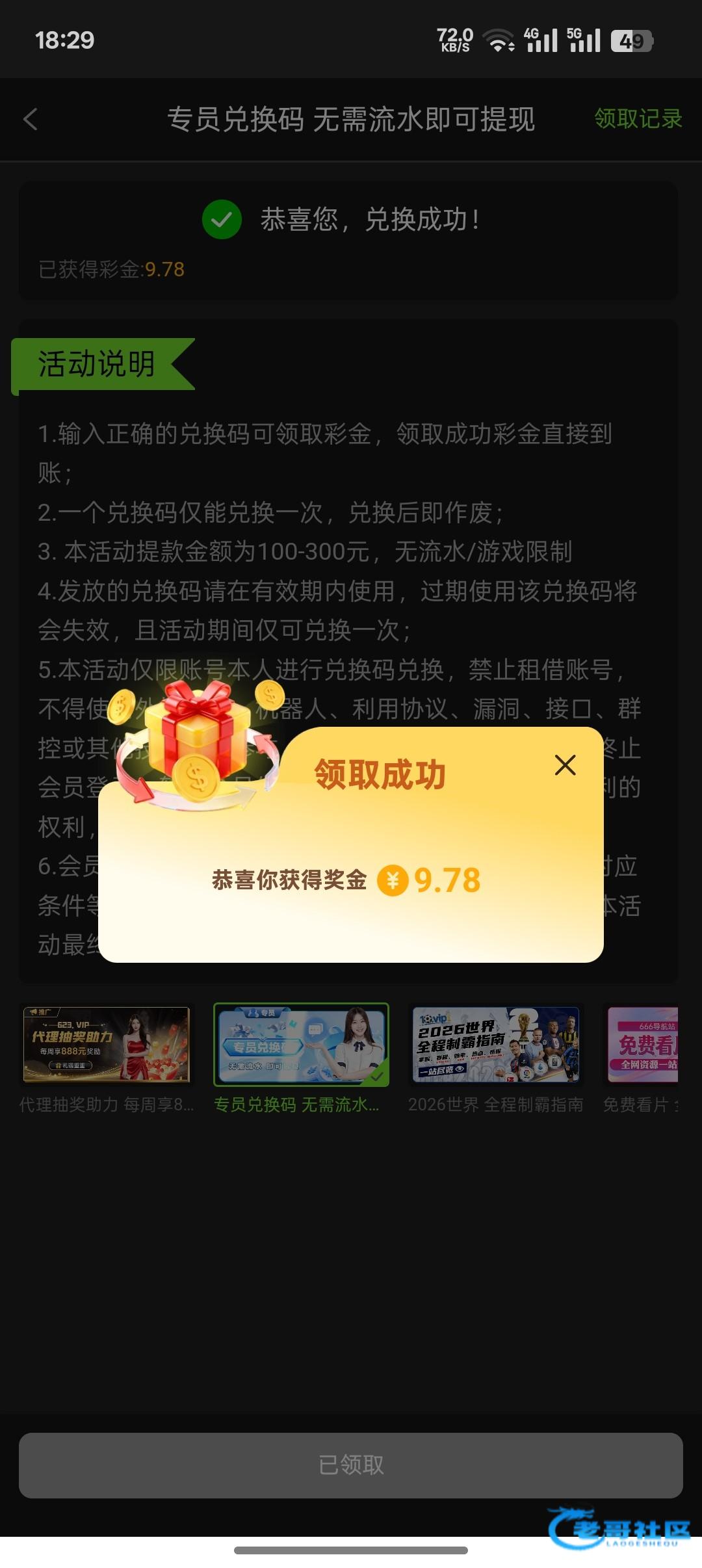Select the 专员兑换码 无需流水 activity card

302,1045
